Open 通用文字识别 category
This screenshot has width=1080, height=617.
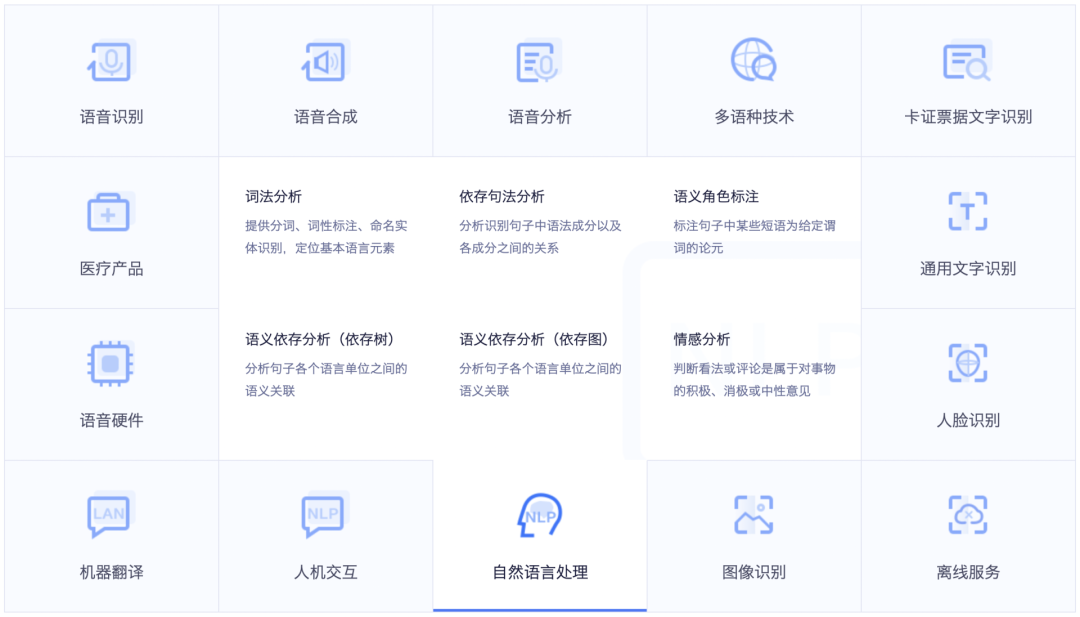tap(967, 233)
